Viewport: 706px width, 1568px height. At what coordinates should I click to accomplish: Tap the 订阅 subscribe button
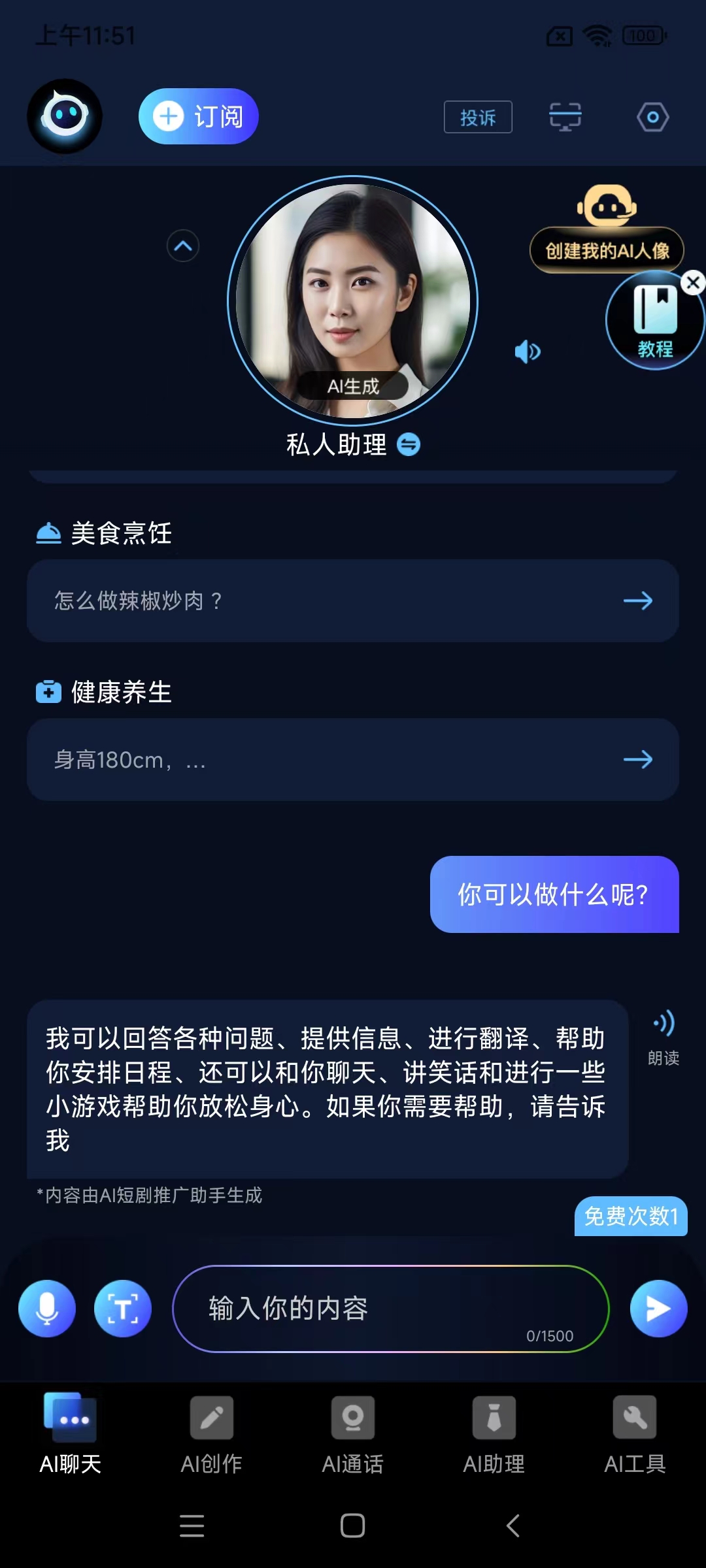click(x=198, y=116)
